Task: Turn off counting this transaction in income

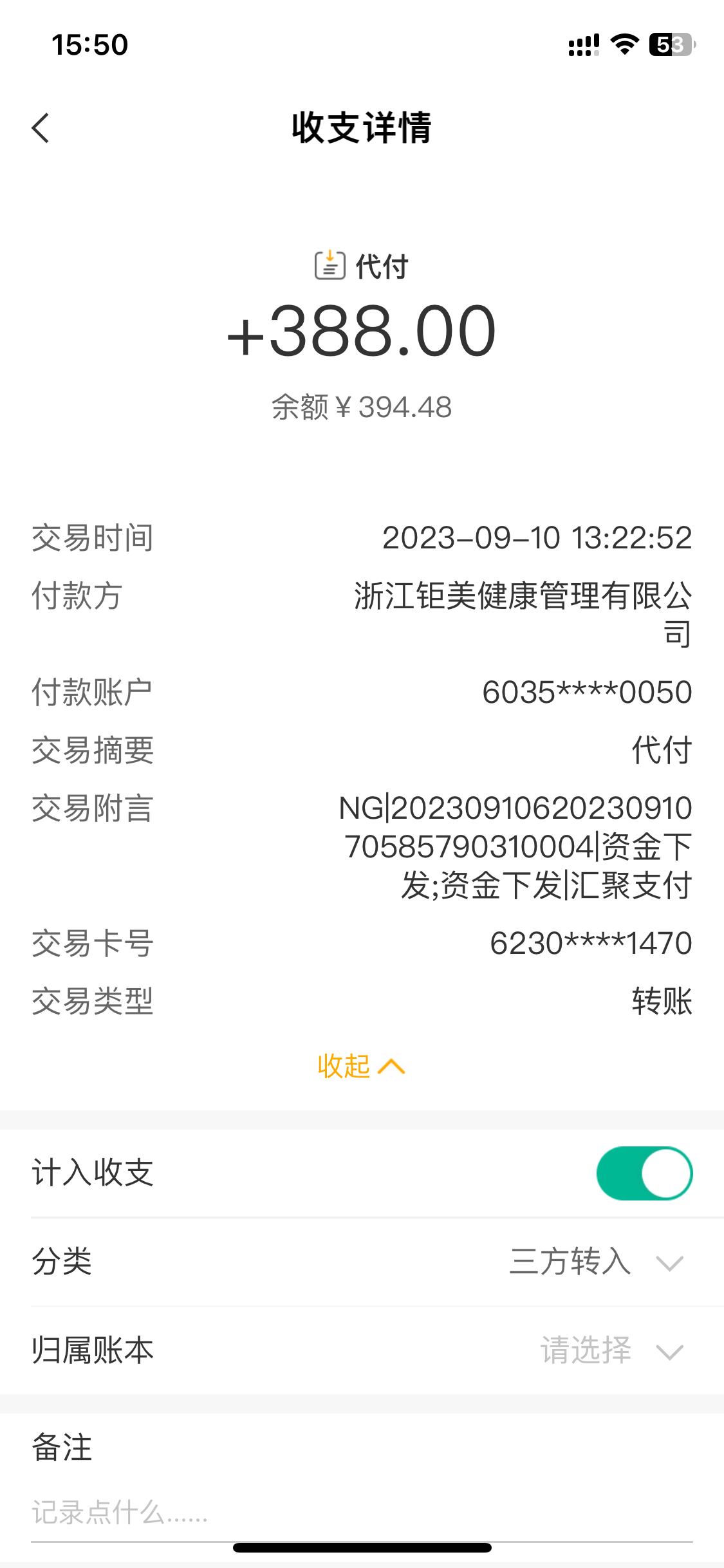Action: point(645,1173)
